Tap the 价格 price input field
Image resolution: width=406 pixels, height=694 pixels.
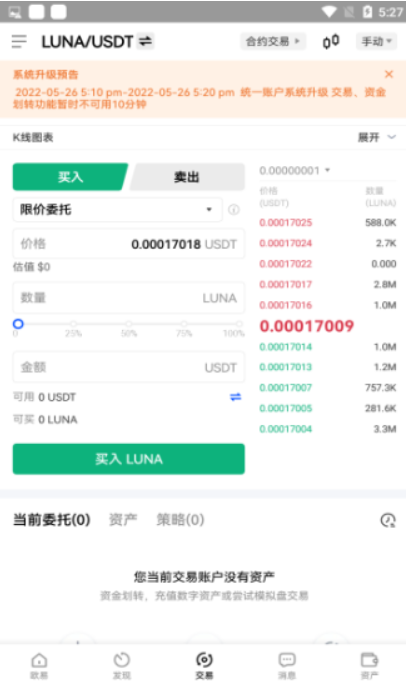pyautogui.click(x=128, y=244)
